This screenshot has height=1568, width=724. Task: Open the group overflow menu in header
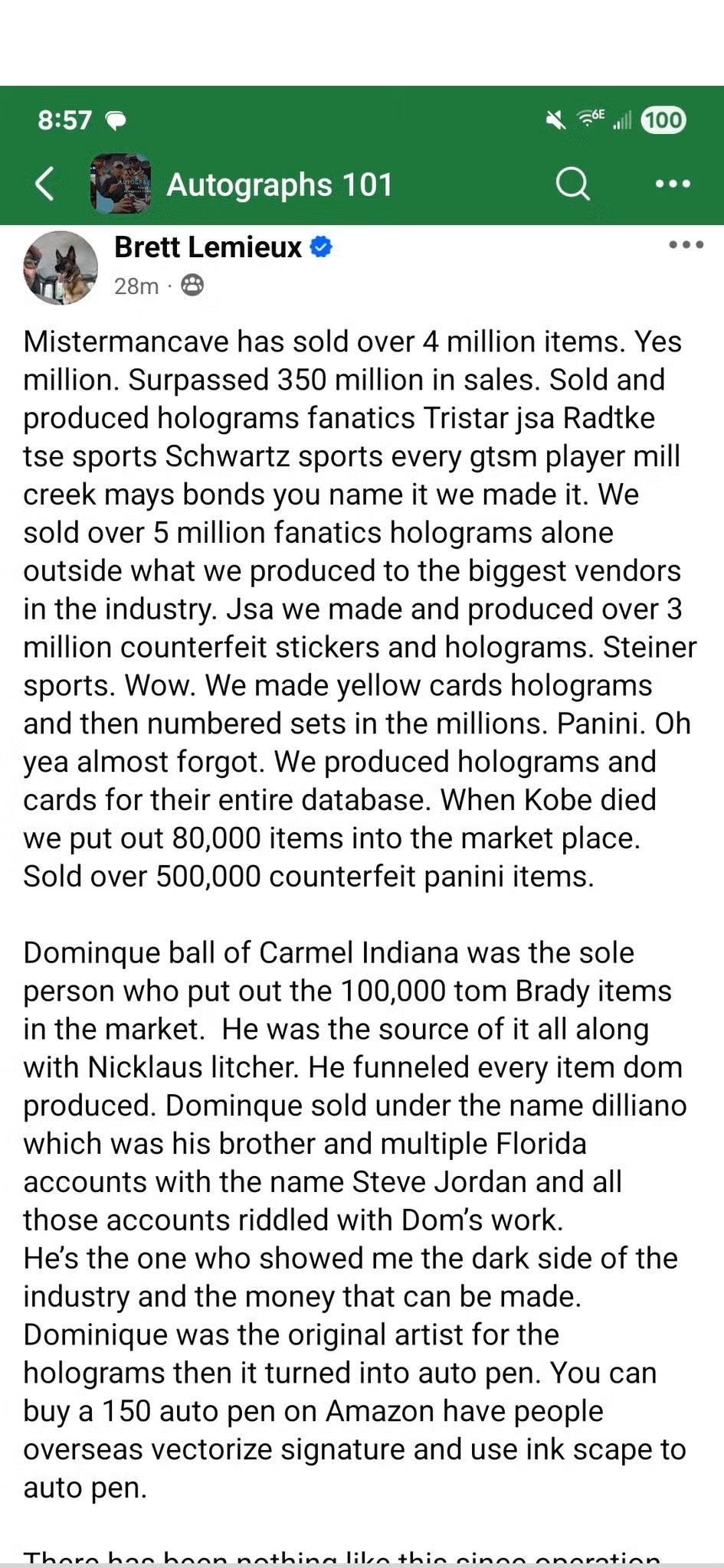[673, 184]
